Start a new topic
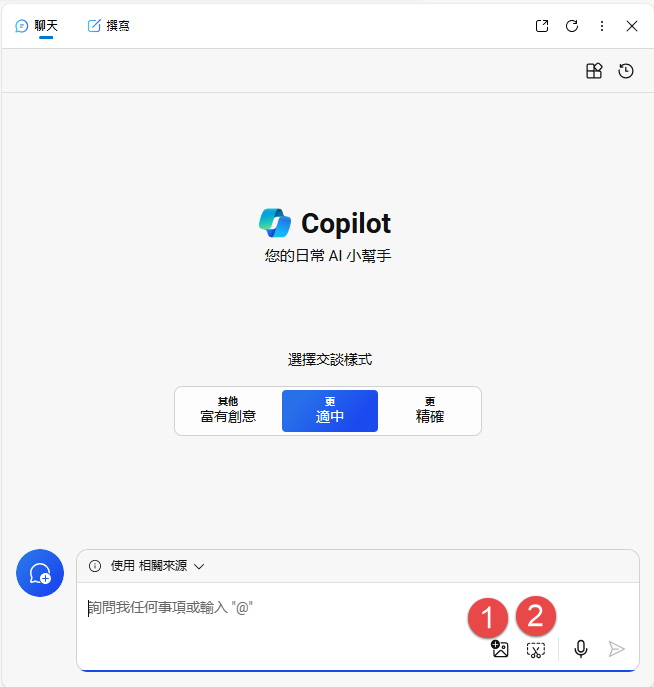Viewport: 654px width, 687px height. (40, 573)
